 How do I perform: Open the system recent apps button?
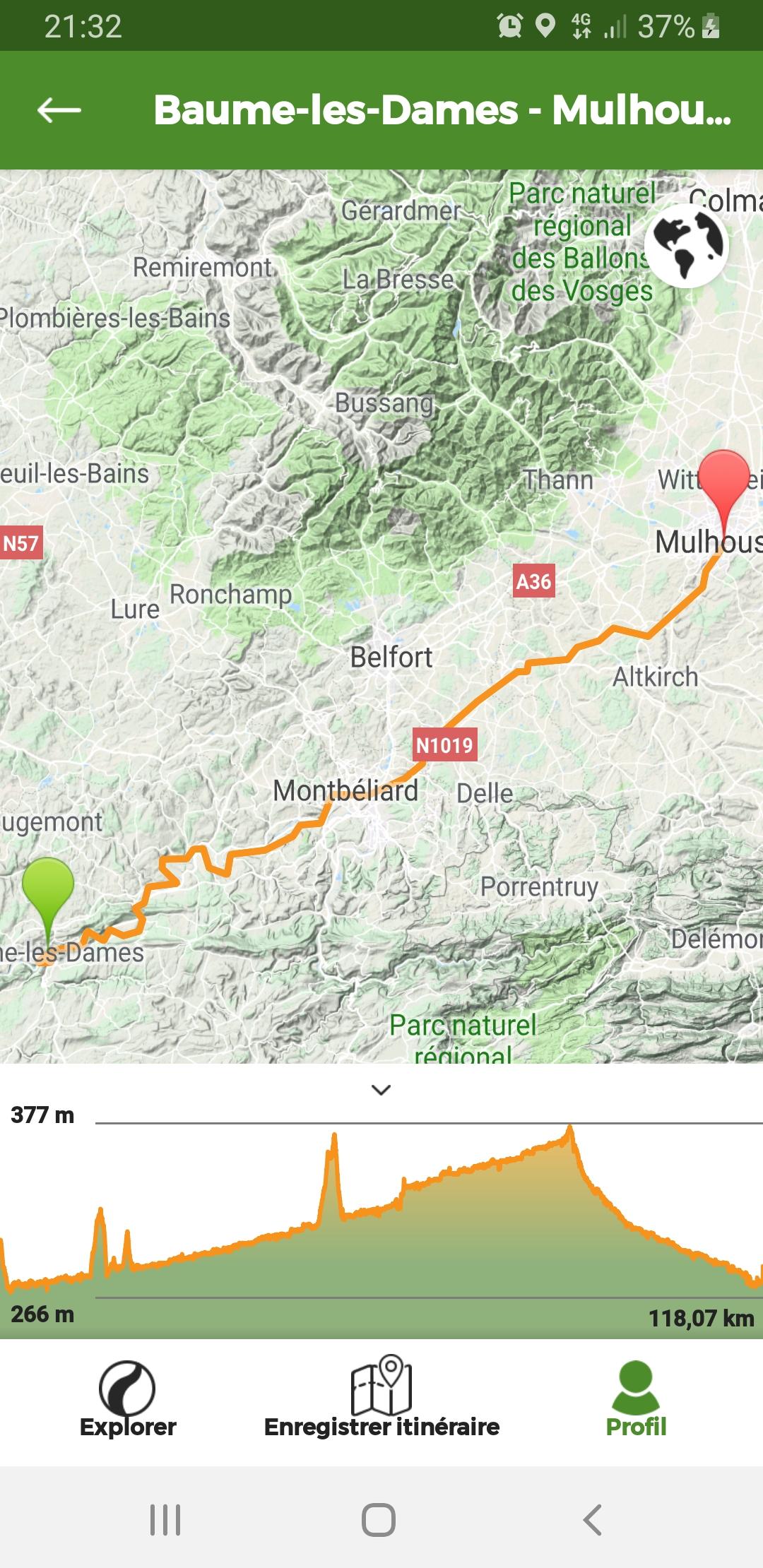[x=165, y=1519]
